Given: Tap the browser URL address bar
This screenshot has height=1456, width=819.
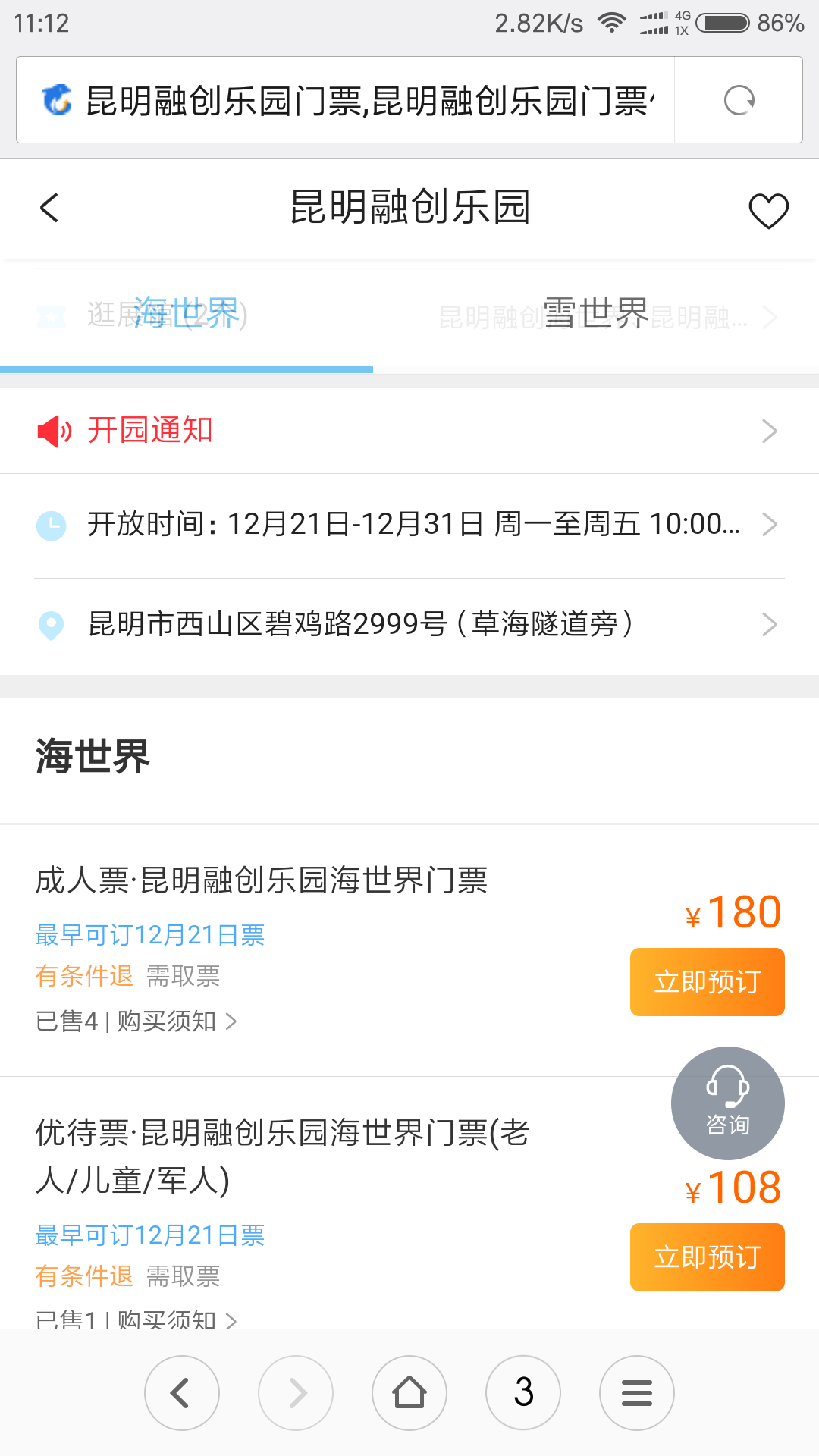Looking at the screenshot, I should click(x=345, y=100).
